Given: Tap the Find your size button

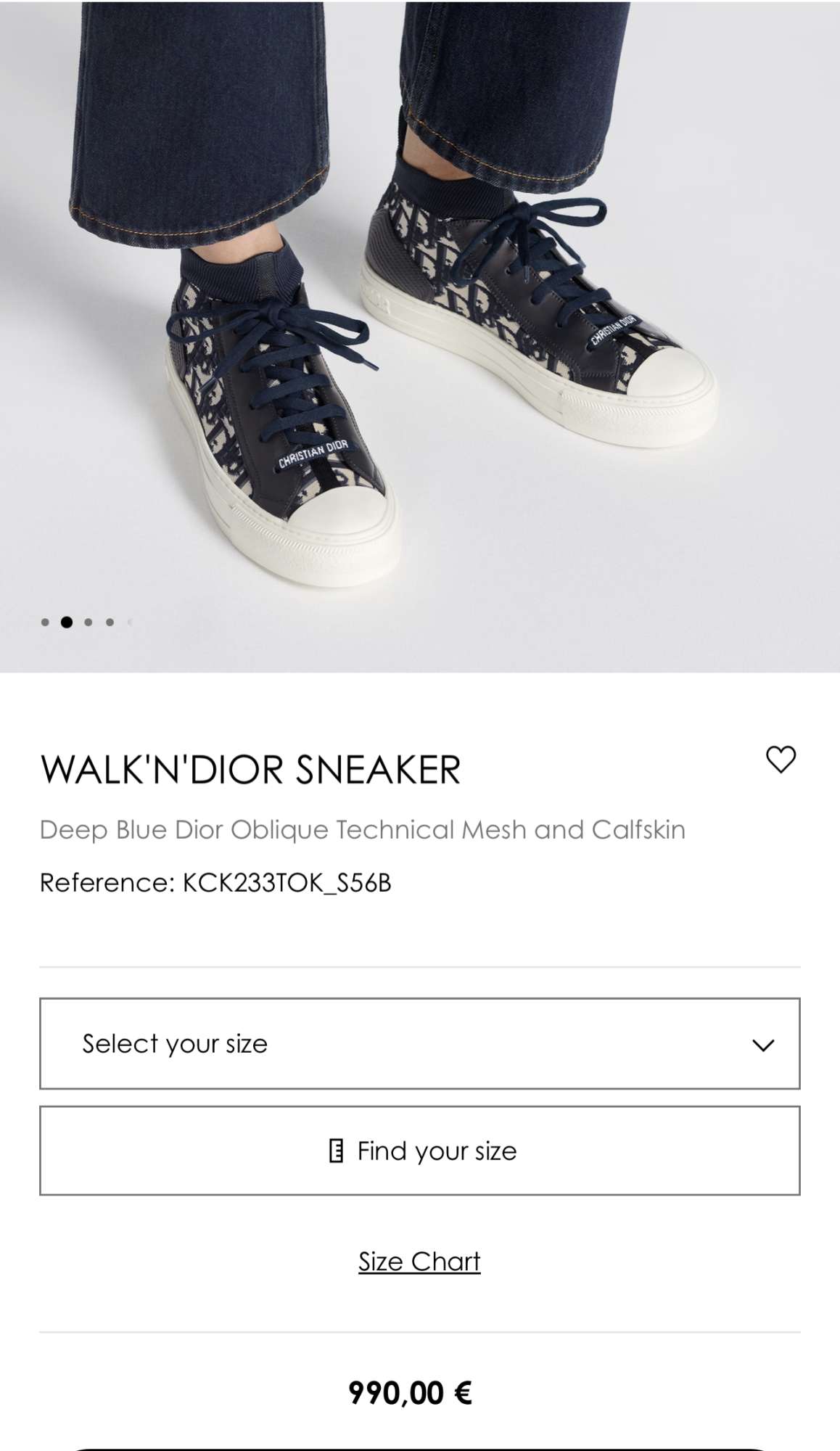Looking at the screenshot, I should pos(419,1151).
